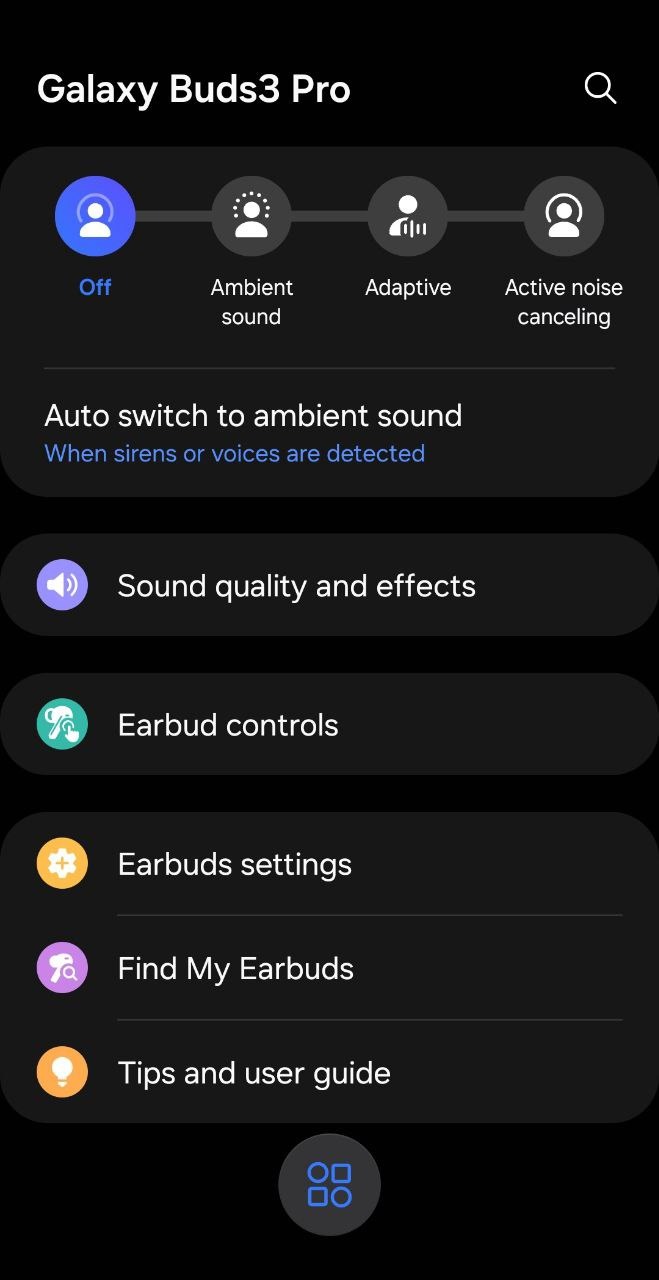This screenshot has height=1280, width=659.
Task: Select the Off noise control mode
Action: click(x=95, y=216)
